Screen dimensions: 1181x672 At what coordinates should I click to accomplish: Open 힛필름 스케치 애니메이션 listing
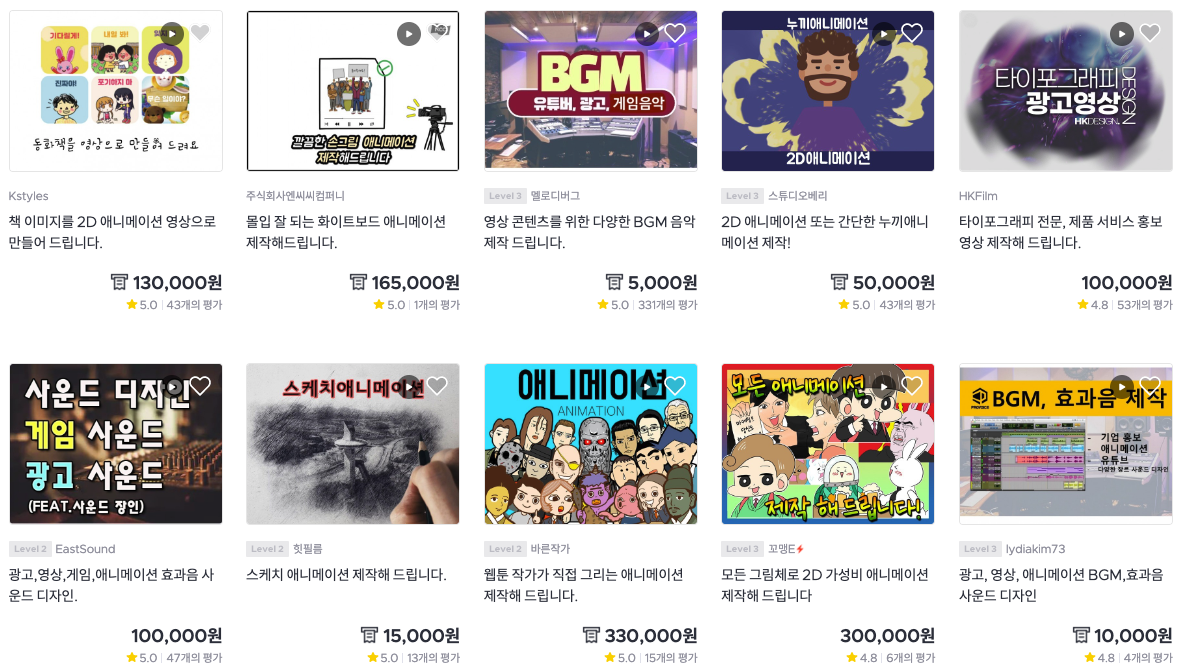pyautogui.click(x=346, y=575)
